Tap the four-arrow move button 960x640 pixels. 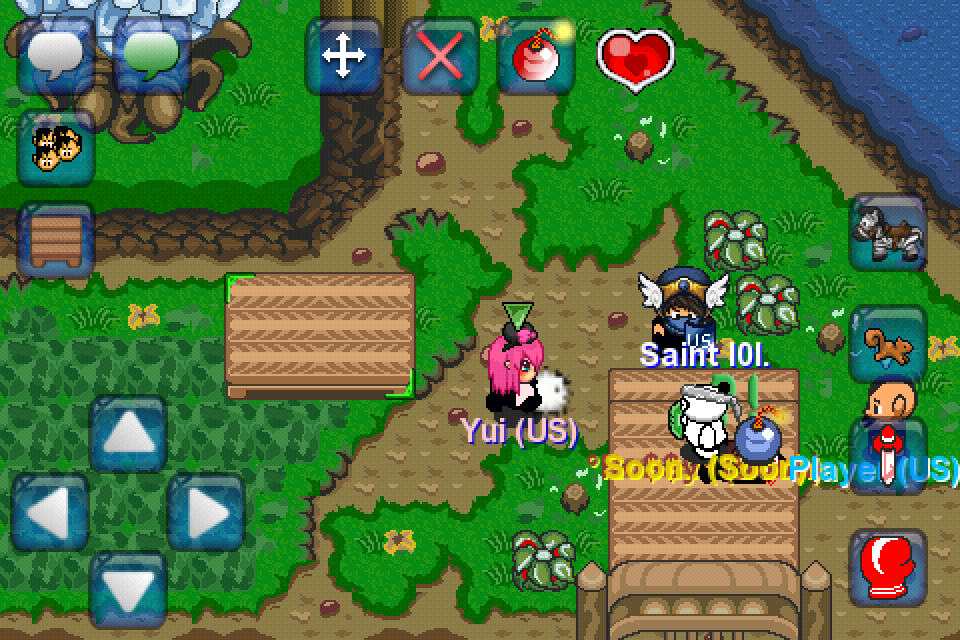click(x=343, y=57)
